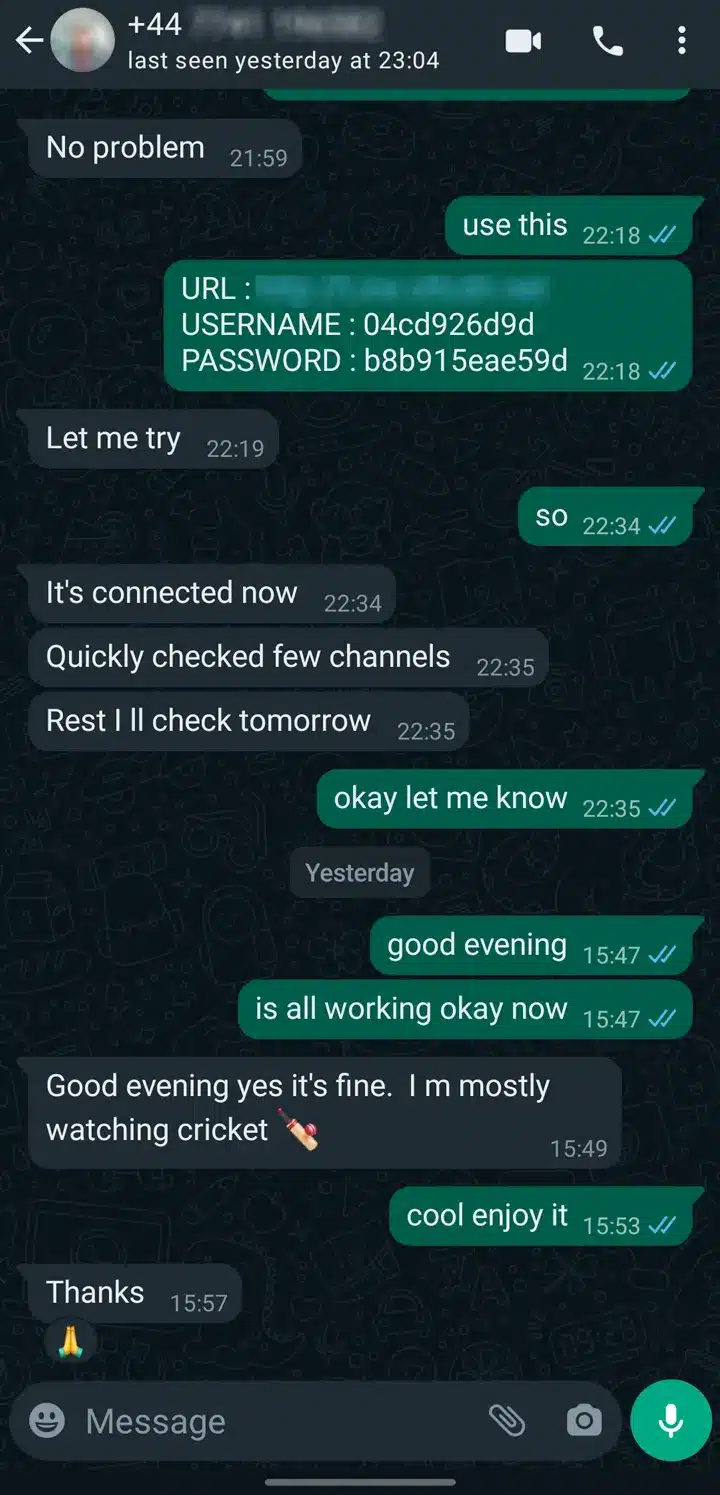Record a voice message with the microphone
This screenshot has width=720, height=1495.
(671, 1421)
